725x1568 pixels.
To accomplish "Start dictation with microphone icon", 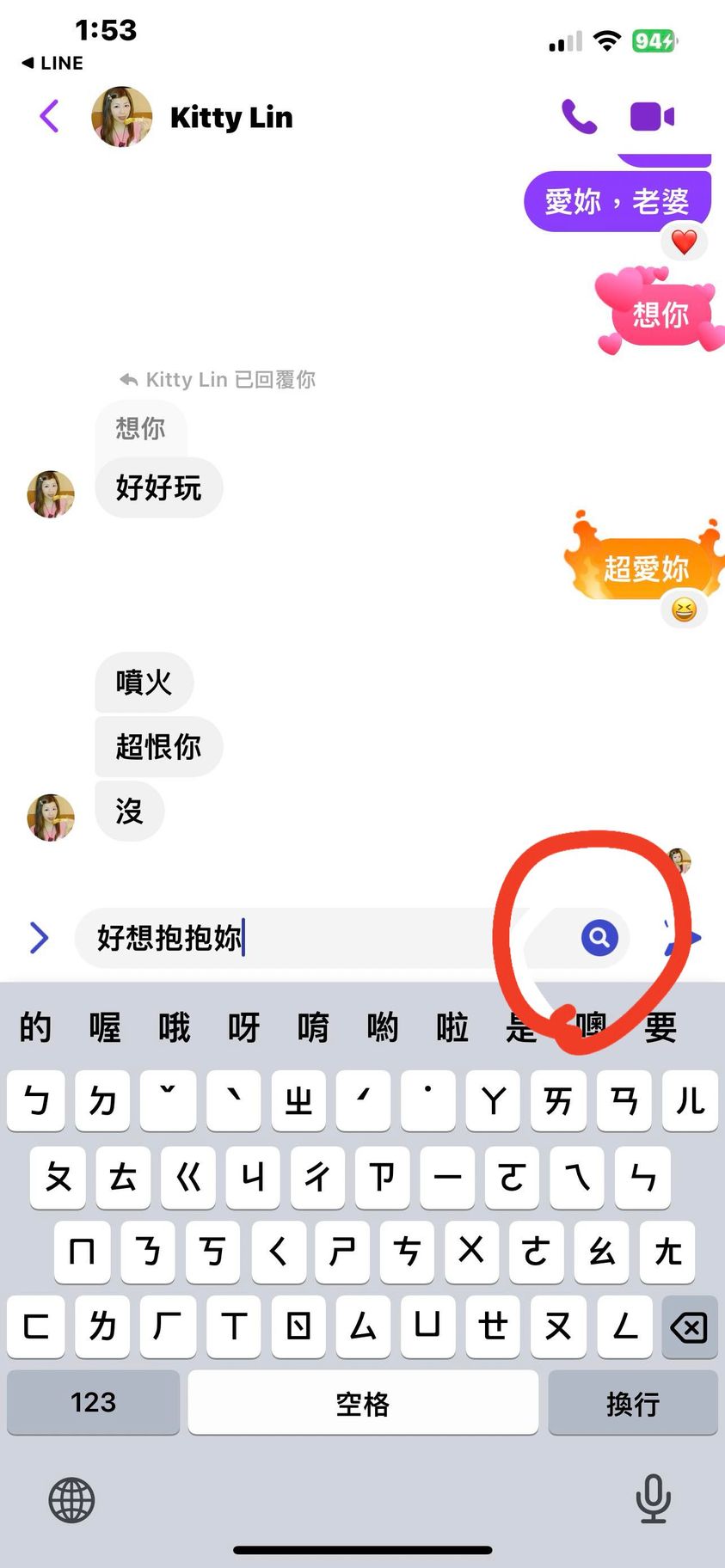I will tap(653, 1498).
